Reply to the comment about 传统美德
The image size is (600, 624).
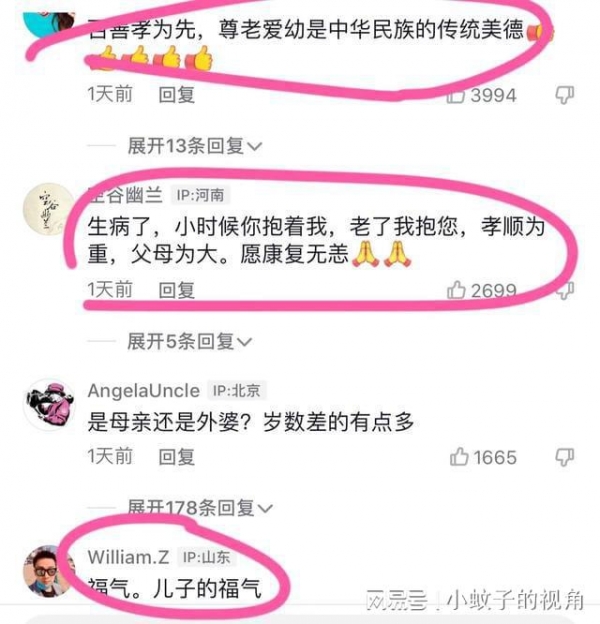[x=177, y=95]
